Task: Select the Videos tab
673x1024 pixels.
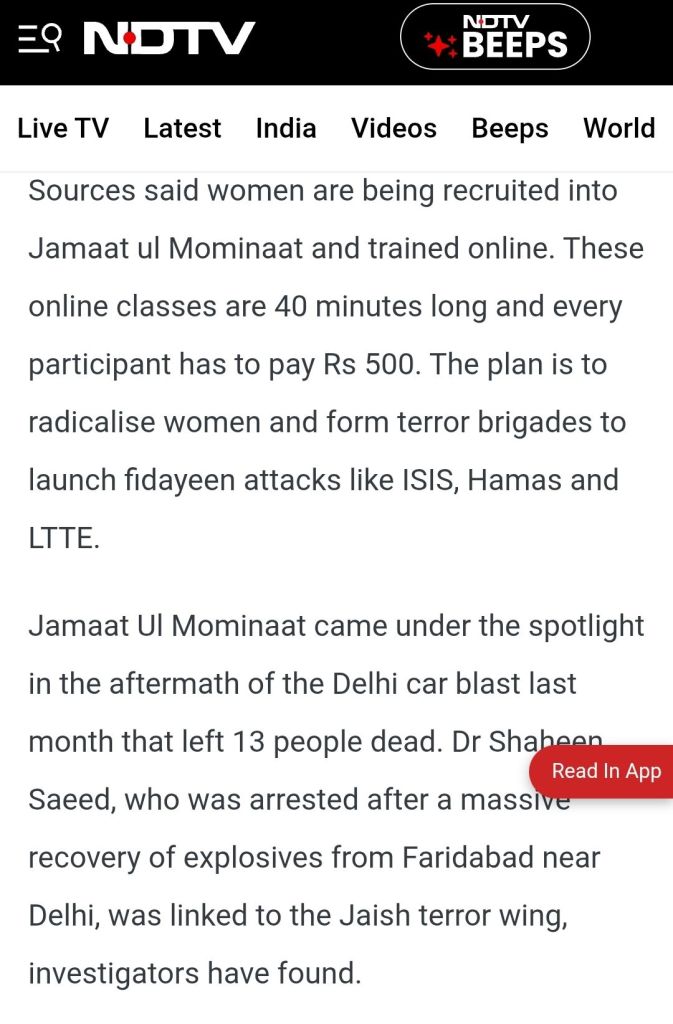Action: (x=393, y=128)
